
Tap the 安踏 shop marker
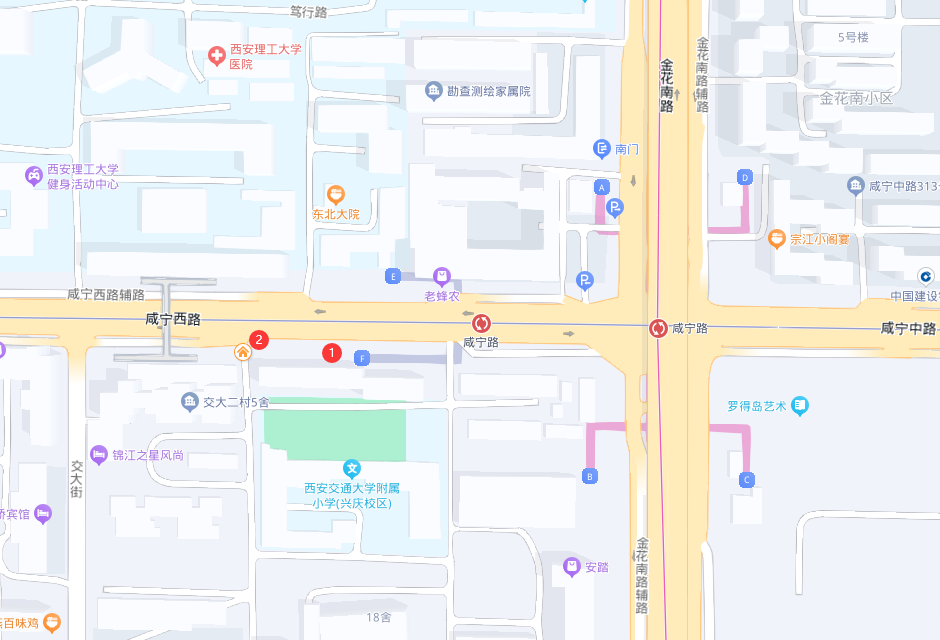click(x=571, y=566)
